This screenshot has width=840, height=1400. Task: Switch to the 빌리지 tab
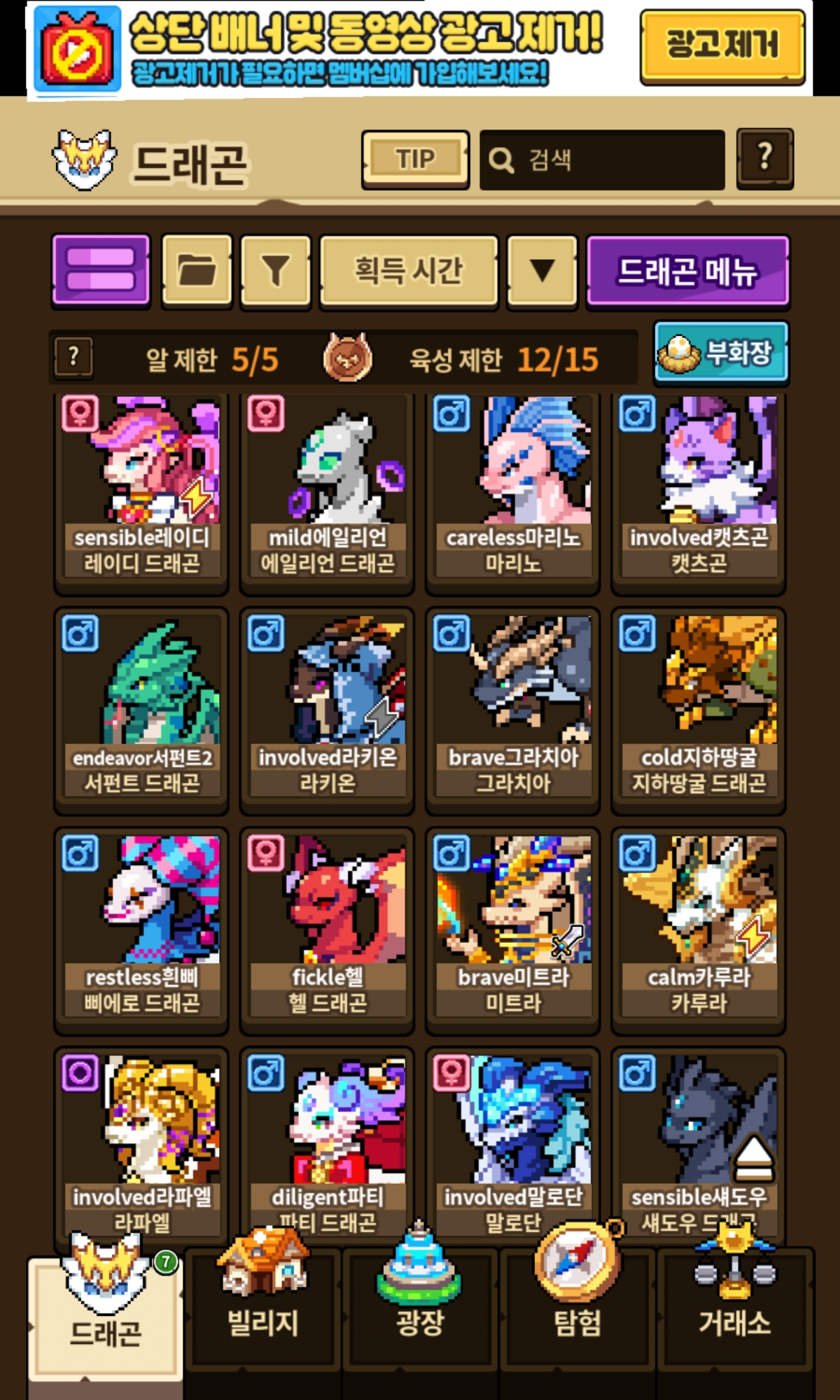[263, 1309]
